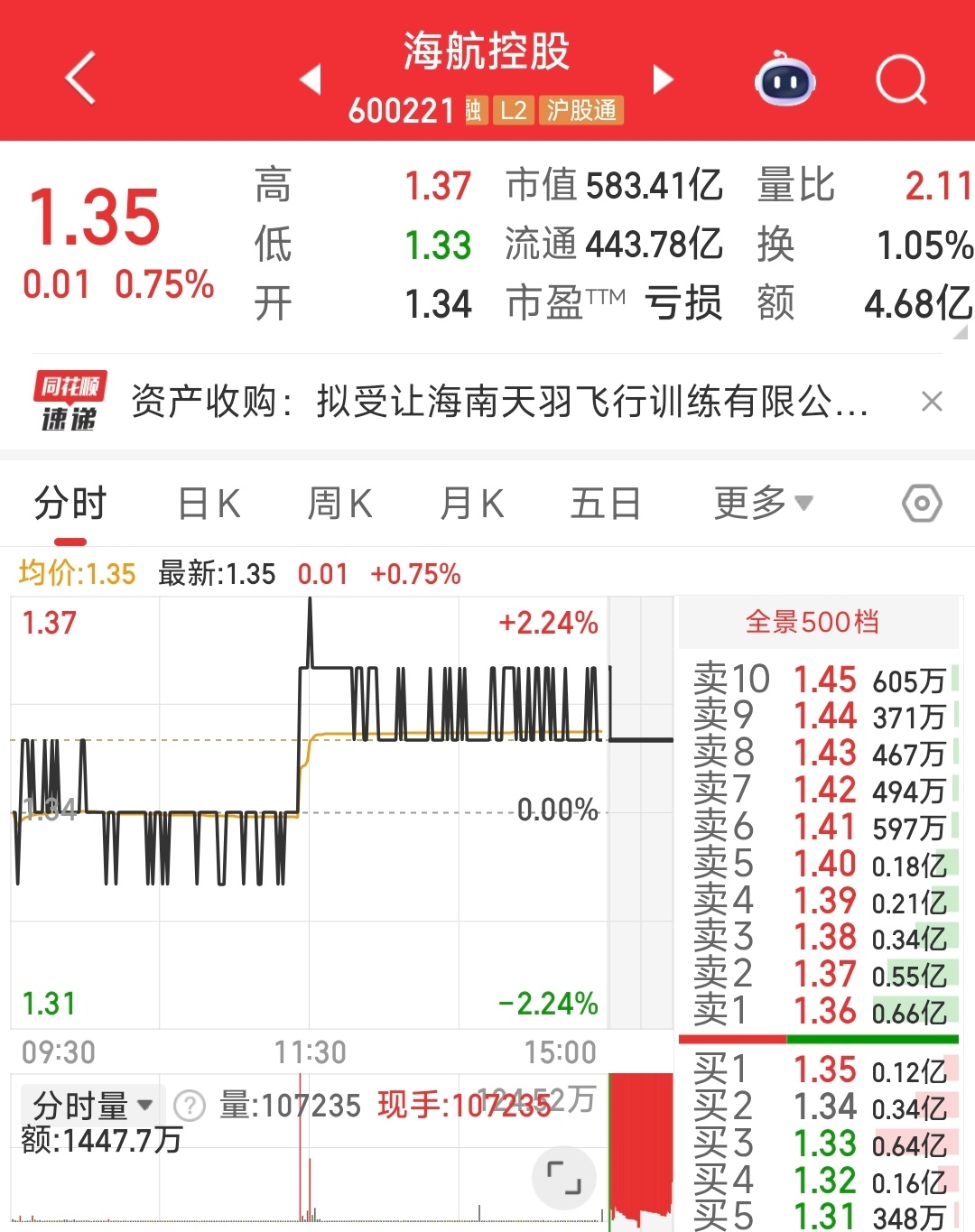This screenshot has width=975, height=1232.
Task: Switch to the 日K tab
Action: 209,504
